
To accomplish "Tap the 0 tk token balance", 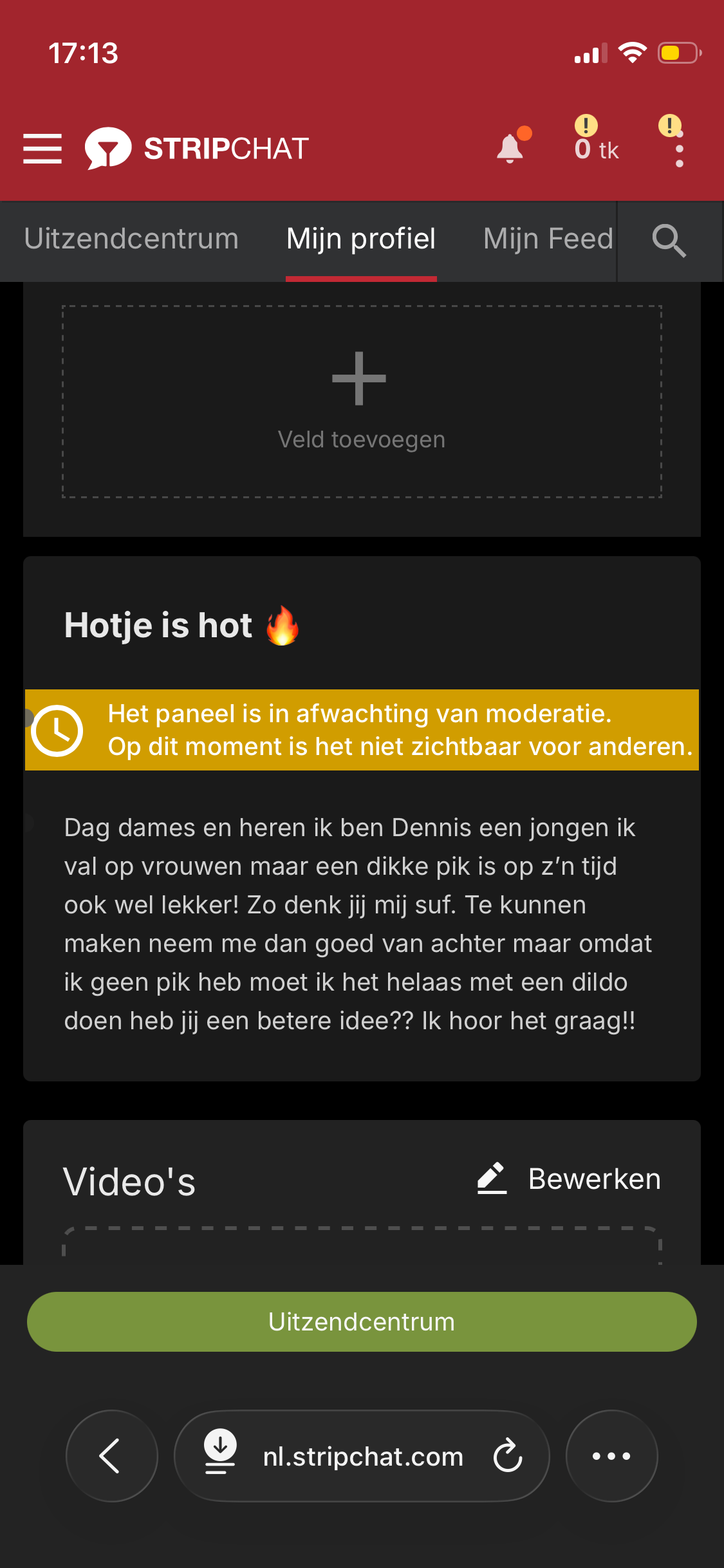I will [x=596, y=149].
